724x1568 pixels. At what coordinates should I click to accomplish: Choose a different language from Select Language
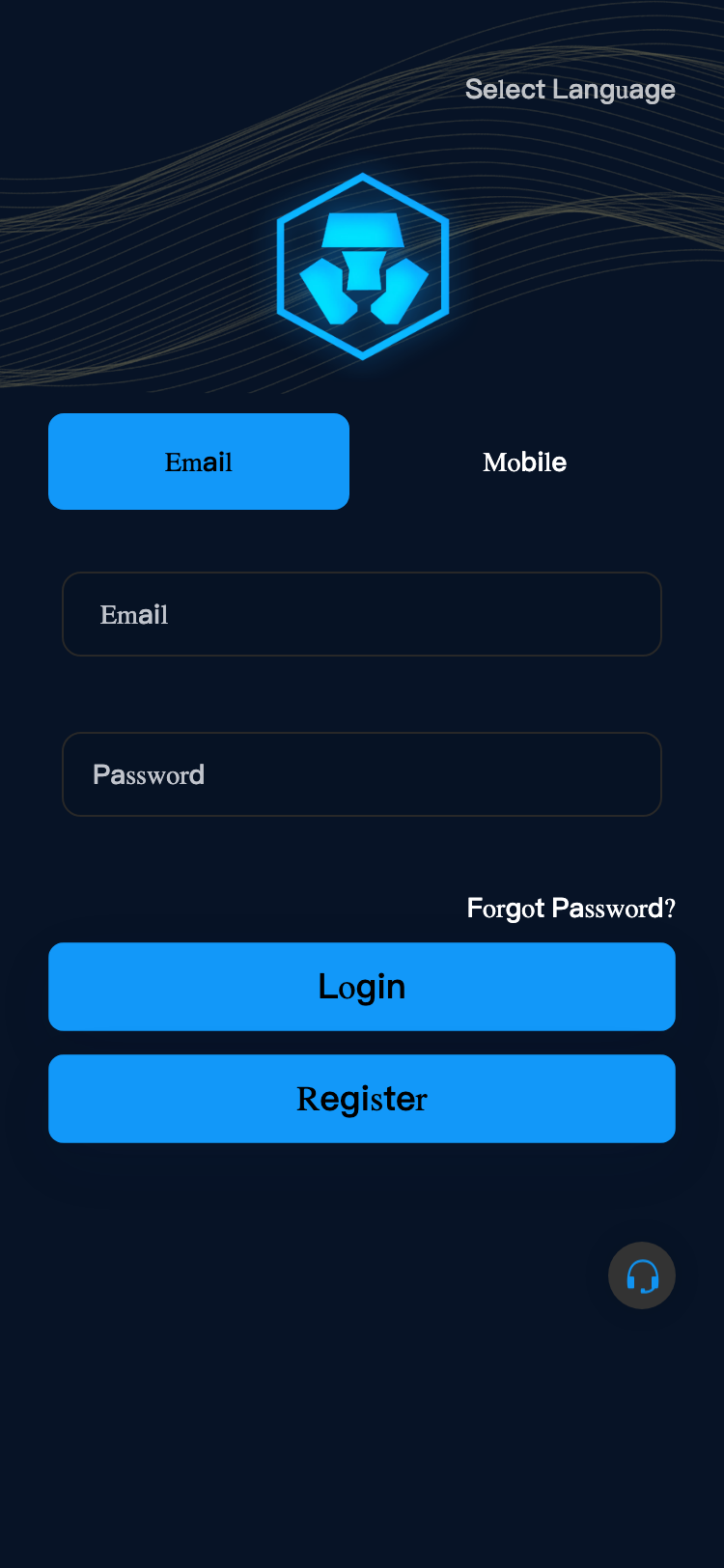pyautogui.click(x=570, y=89)
